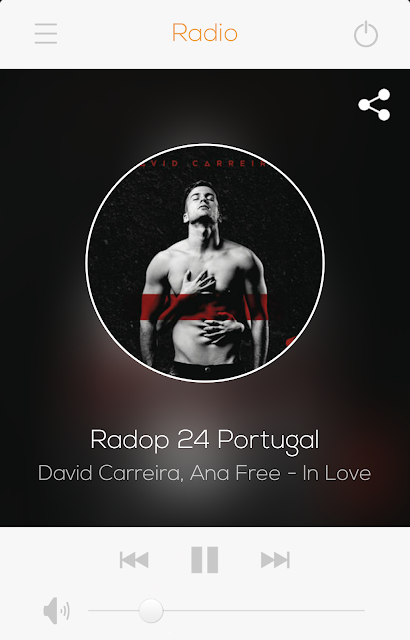Pause the radio playback
410x640 pixels.
tap(204, 560)
